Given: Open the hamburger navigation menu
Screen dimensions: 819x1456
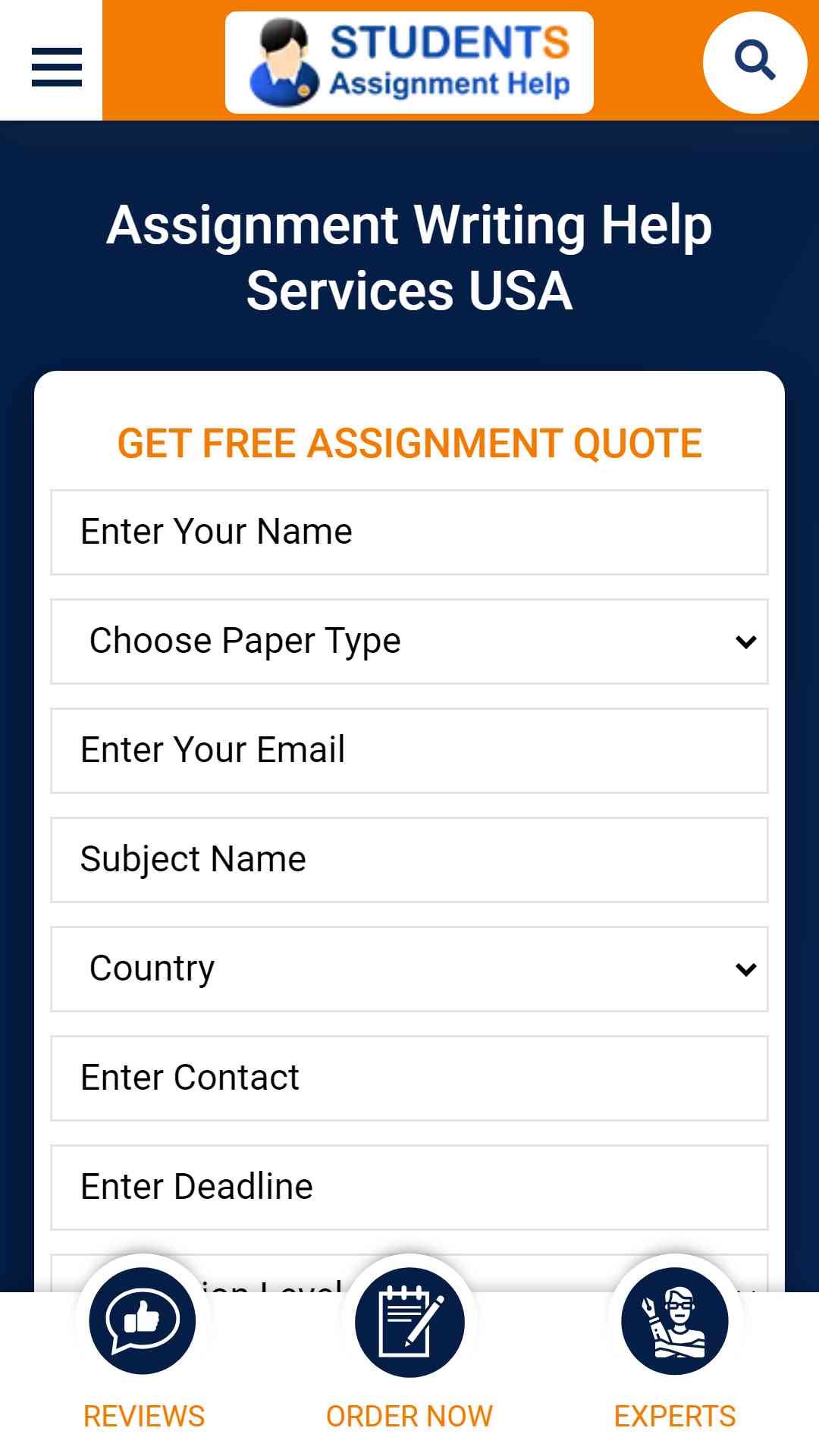Looking at the screenshot, I should pyautogui.click(x=57, y=67).
